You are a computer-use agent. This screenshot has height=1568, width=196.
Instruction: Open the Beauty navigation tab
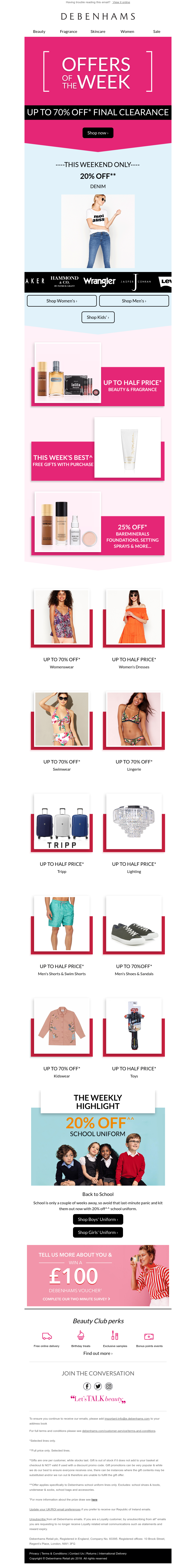(x=39, y=31)
